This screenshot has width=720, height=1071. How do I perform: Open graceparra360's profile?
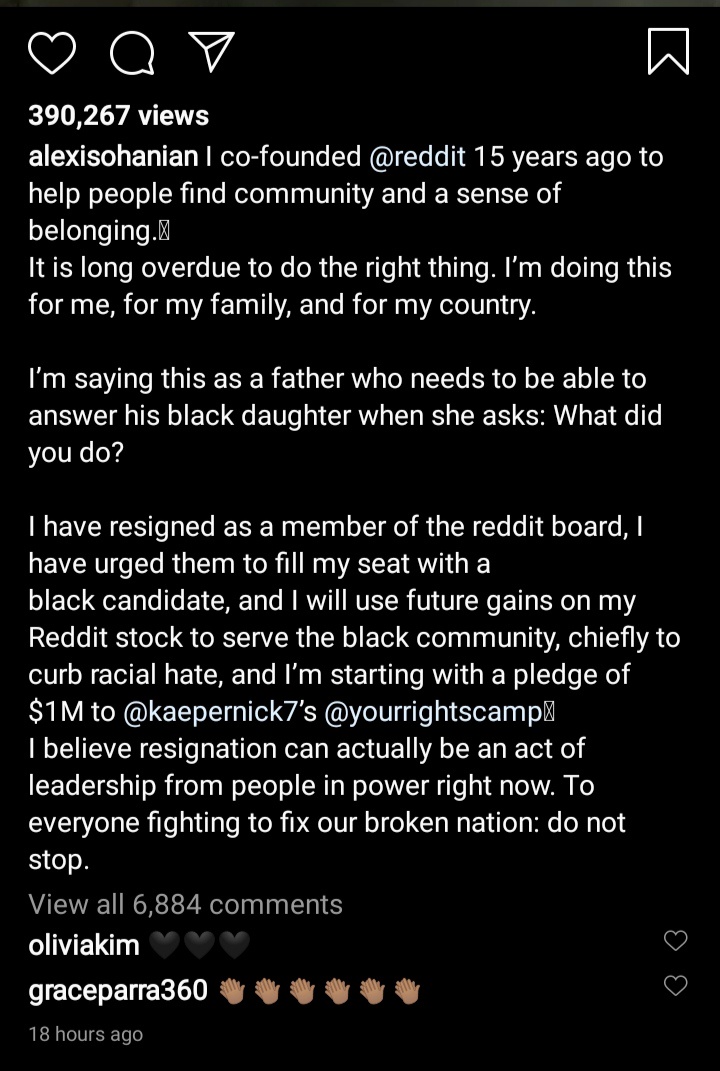pos(118,990)
